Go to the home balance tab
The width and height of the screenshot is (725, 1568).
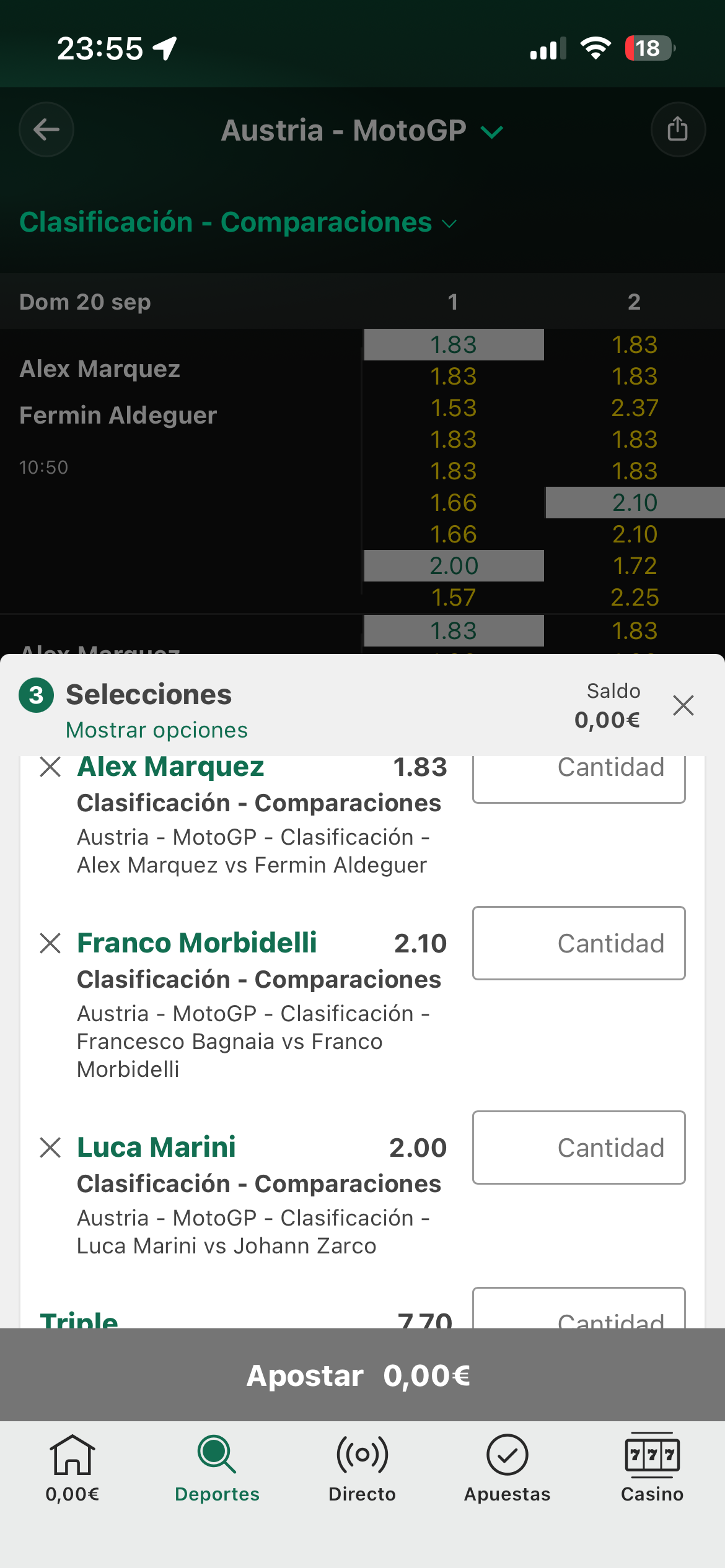72,1468
